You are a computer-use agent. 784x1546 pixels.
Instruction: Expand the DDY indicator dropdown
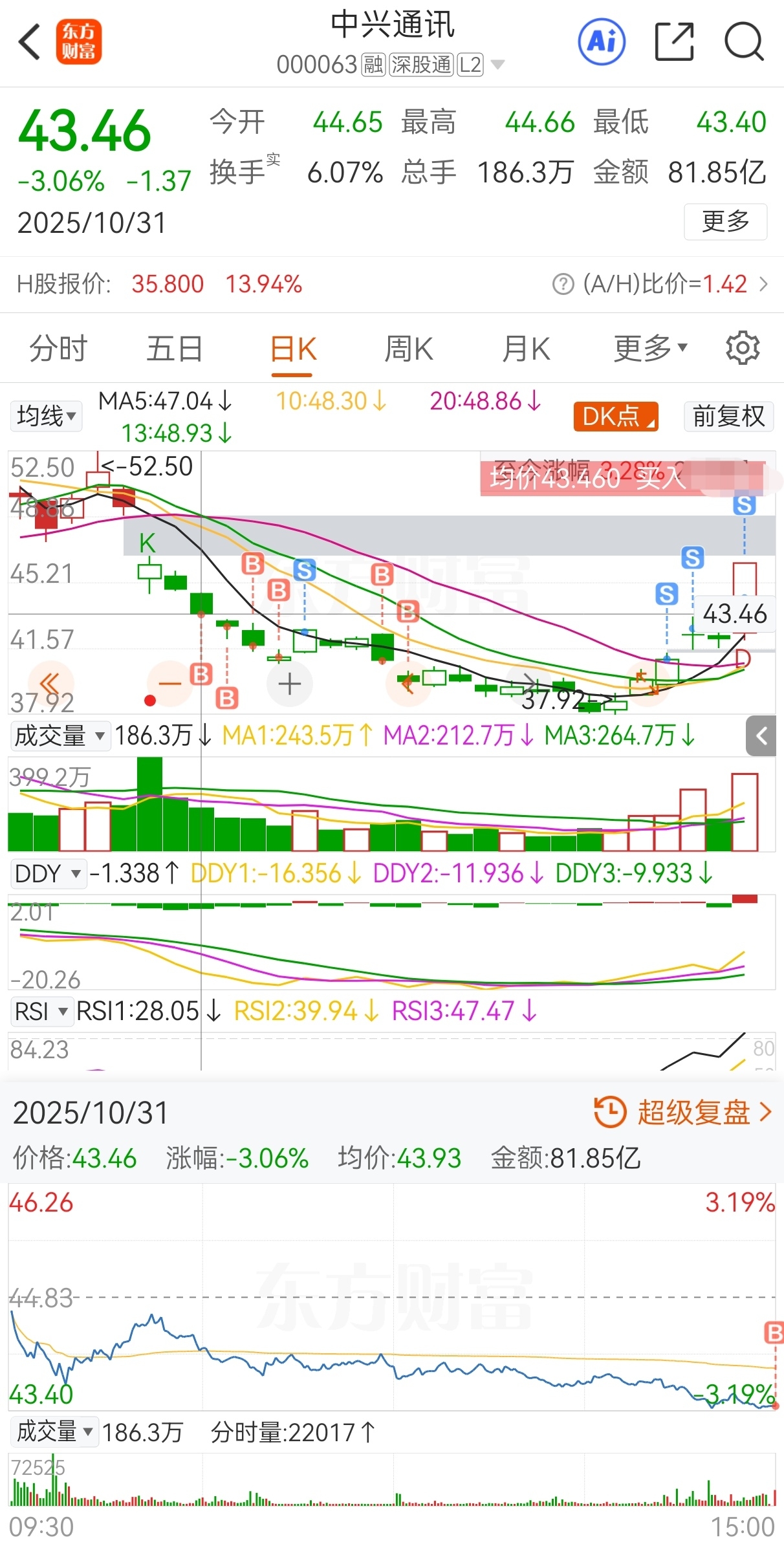click(48, 874)
